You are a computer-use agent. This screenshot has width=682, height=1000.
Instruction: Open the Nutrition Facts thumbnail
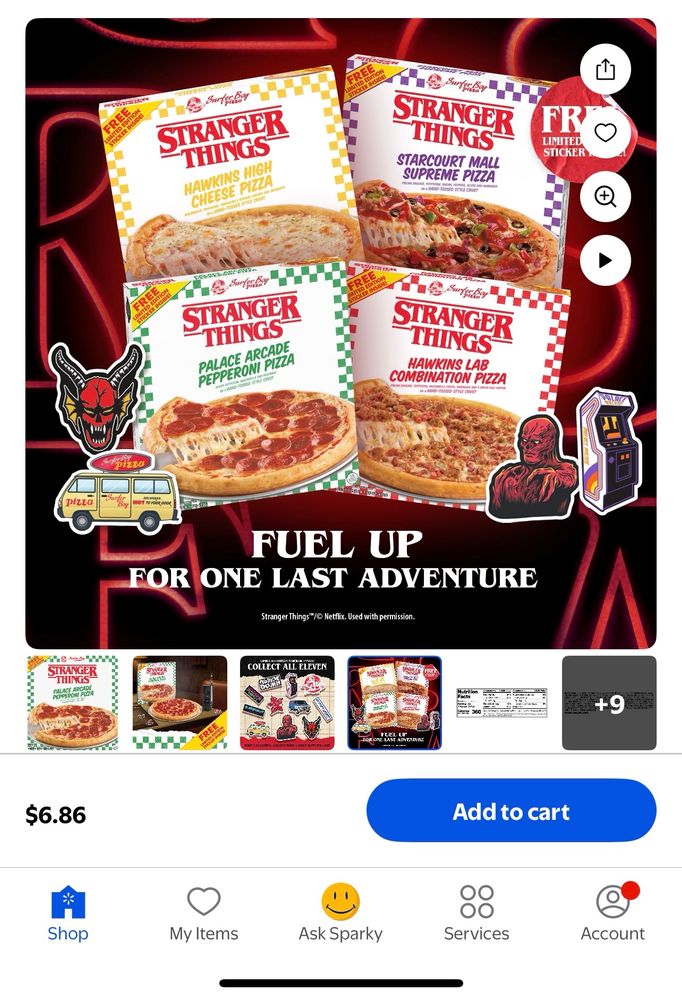501,703
